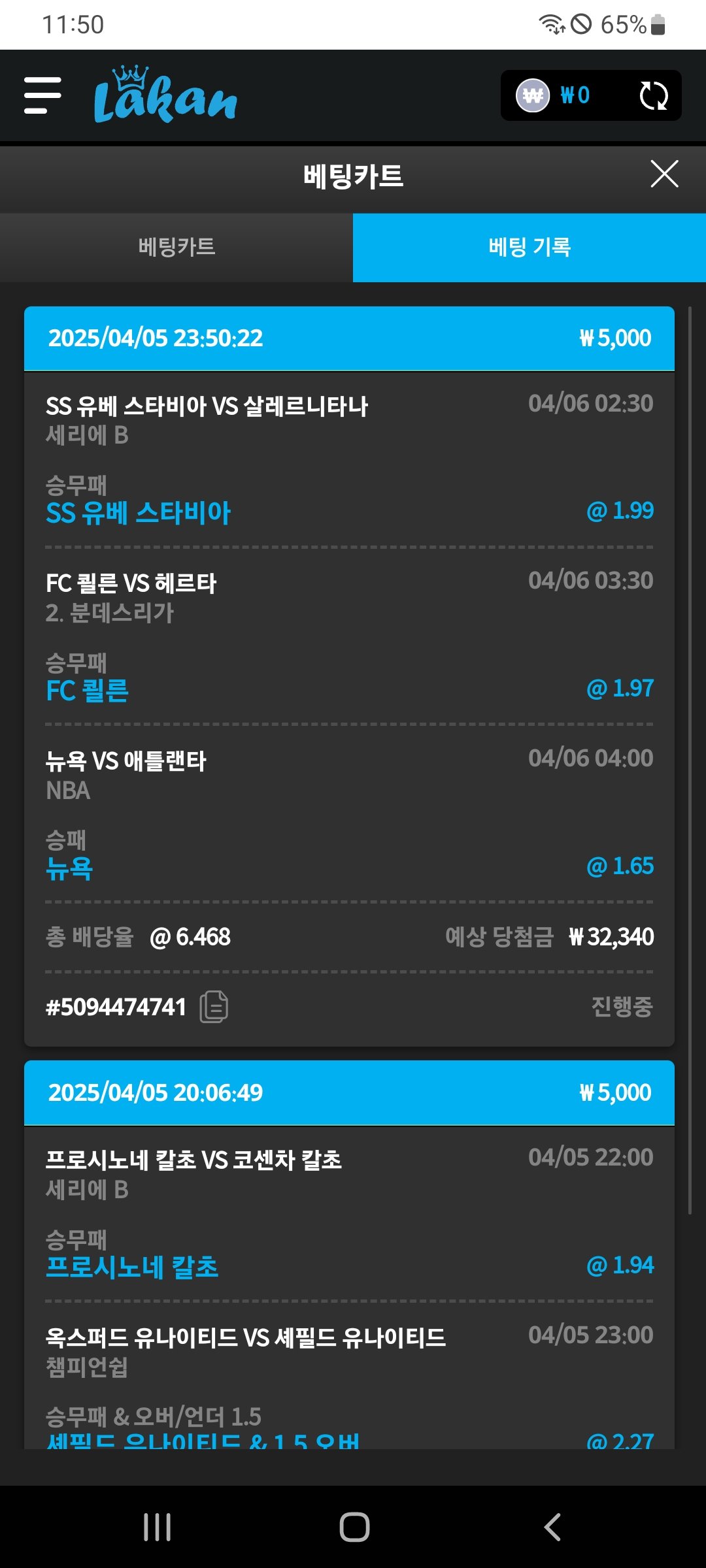
Task: Go back using the system back button
Action: coord(552,1527)
